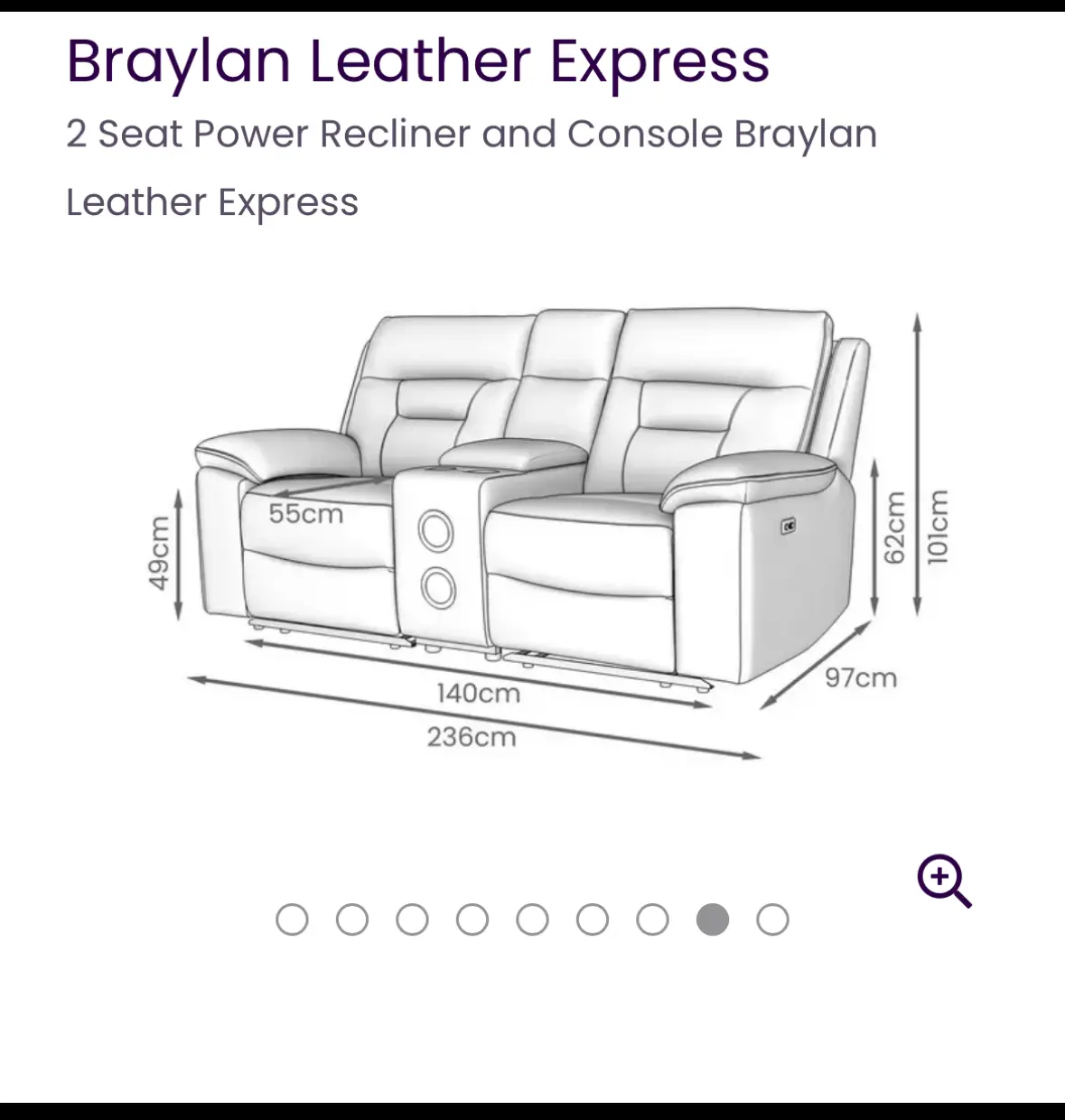Image resolution: width=1065 pixels, height=1120 pixels.
Task: Jump to the first carousel image dot
Action: click(292, 919)
